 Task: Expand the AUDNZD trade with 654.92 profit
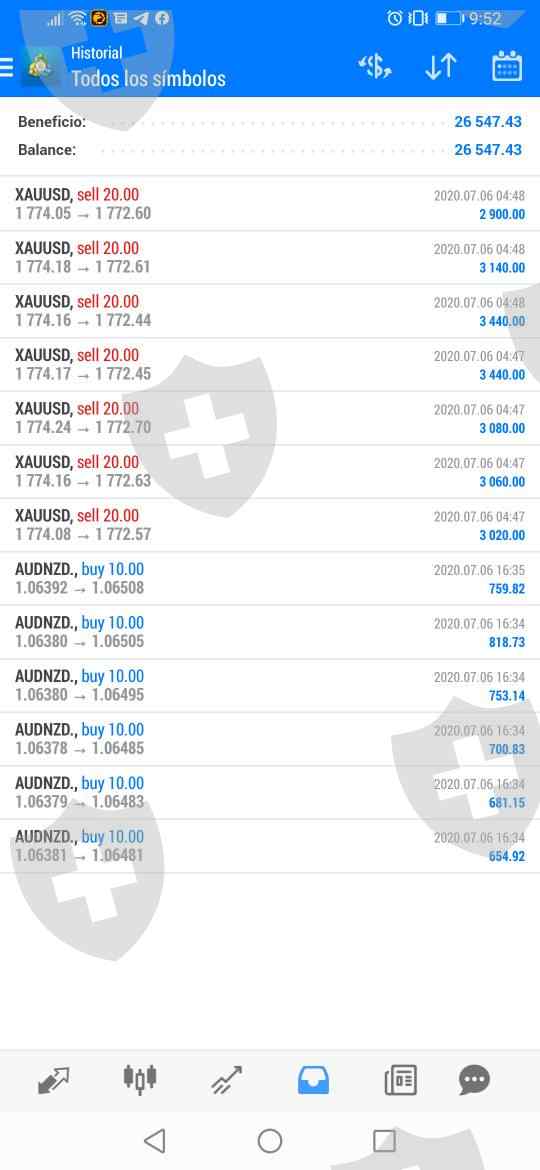pos(270,846)
